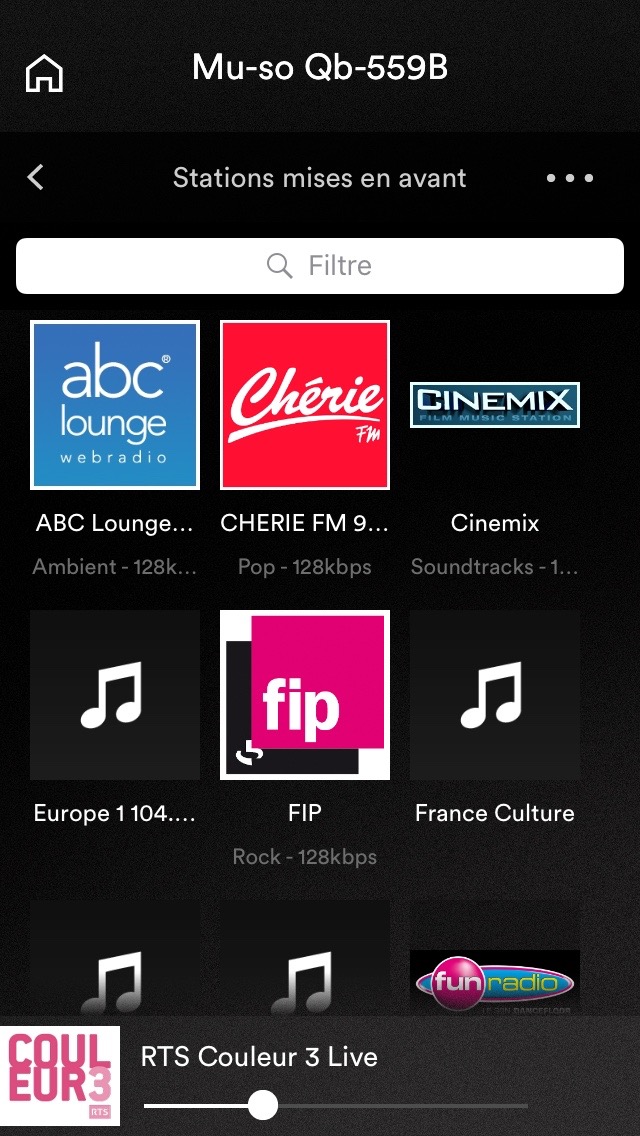Go back from Stations mises en avant
Viewport: 640px width, 1136px height.
(x=35, y=178)
